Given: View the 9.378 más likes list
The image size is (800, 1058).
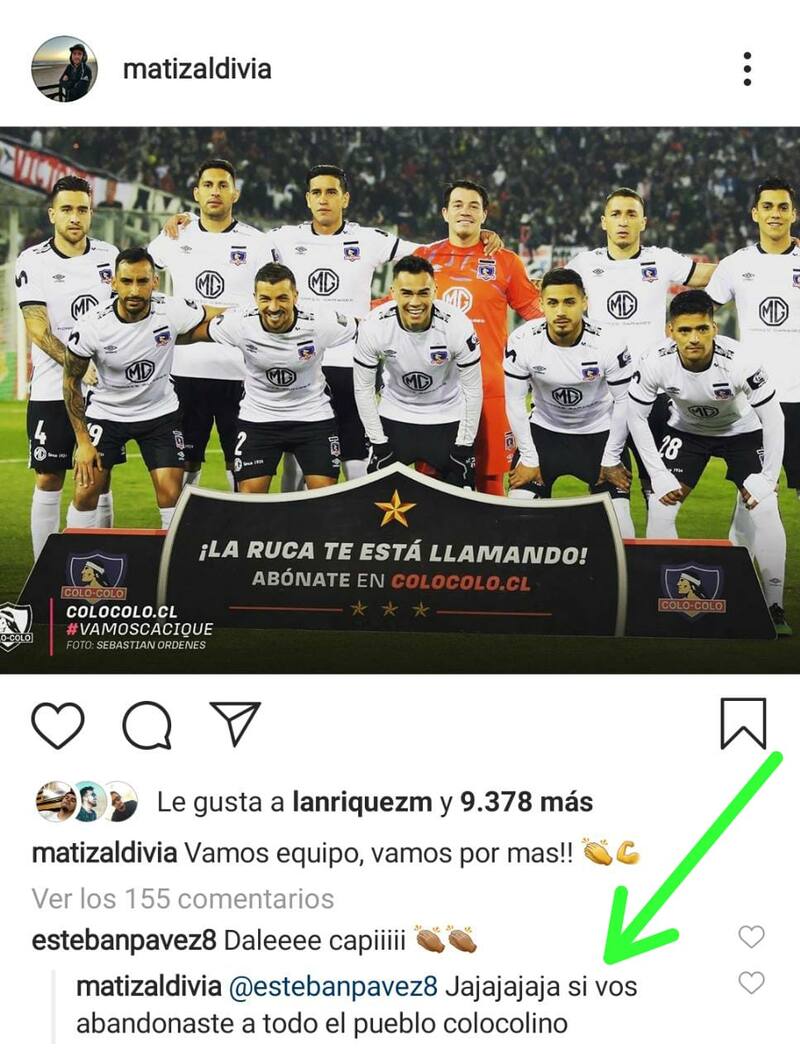Looking at the screenshot, I should [x=526, y=802].
